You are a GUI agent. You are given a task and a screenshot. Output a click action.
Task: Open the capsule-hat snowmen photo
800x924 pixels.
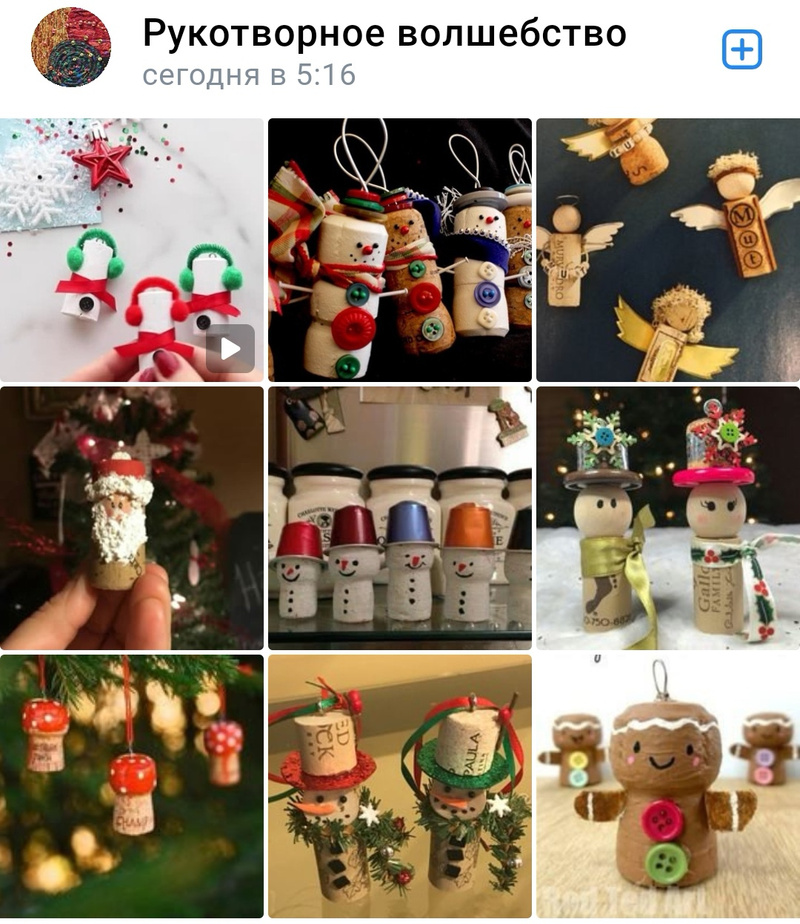click(400, 518)
